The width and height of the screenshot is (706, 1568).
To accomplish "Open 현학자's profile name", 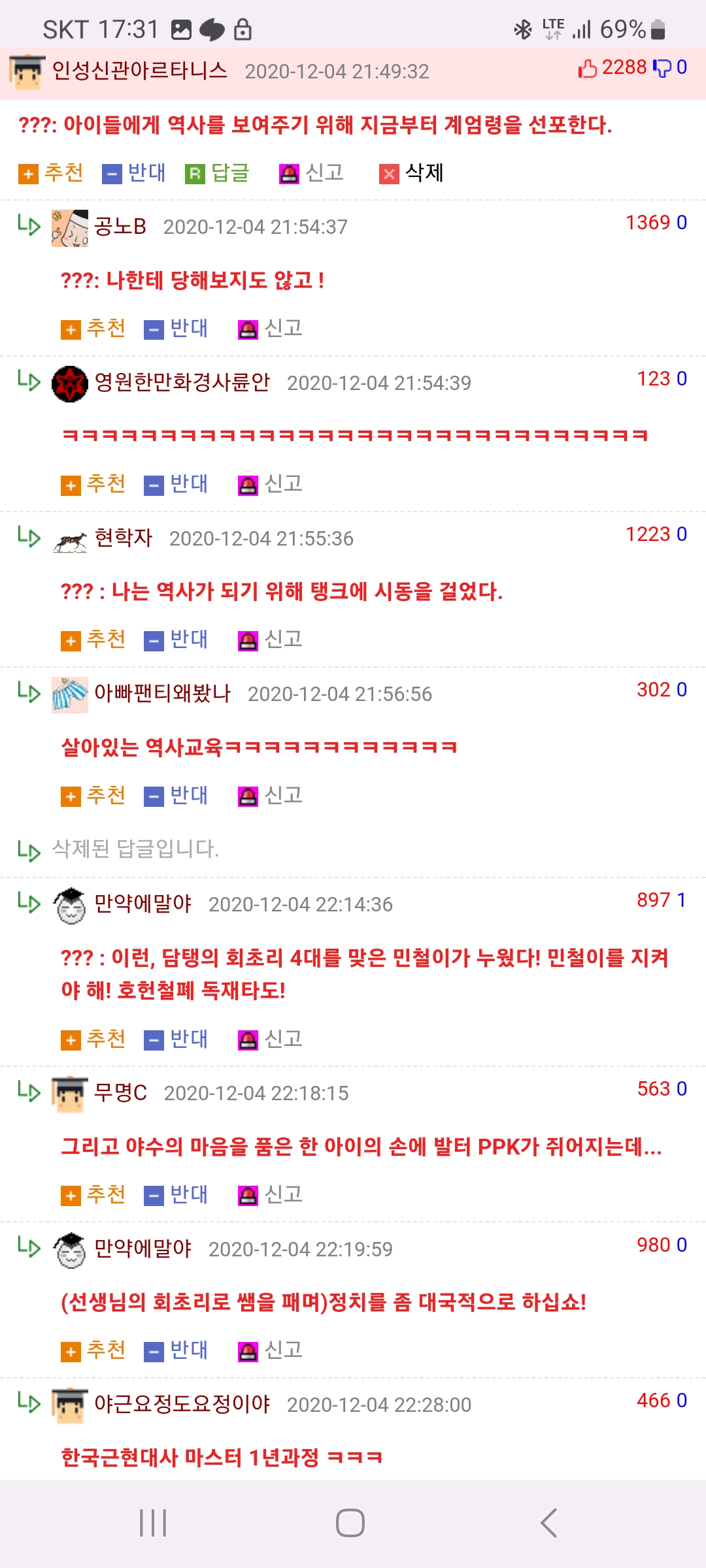I will coord(124,538).
